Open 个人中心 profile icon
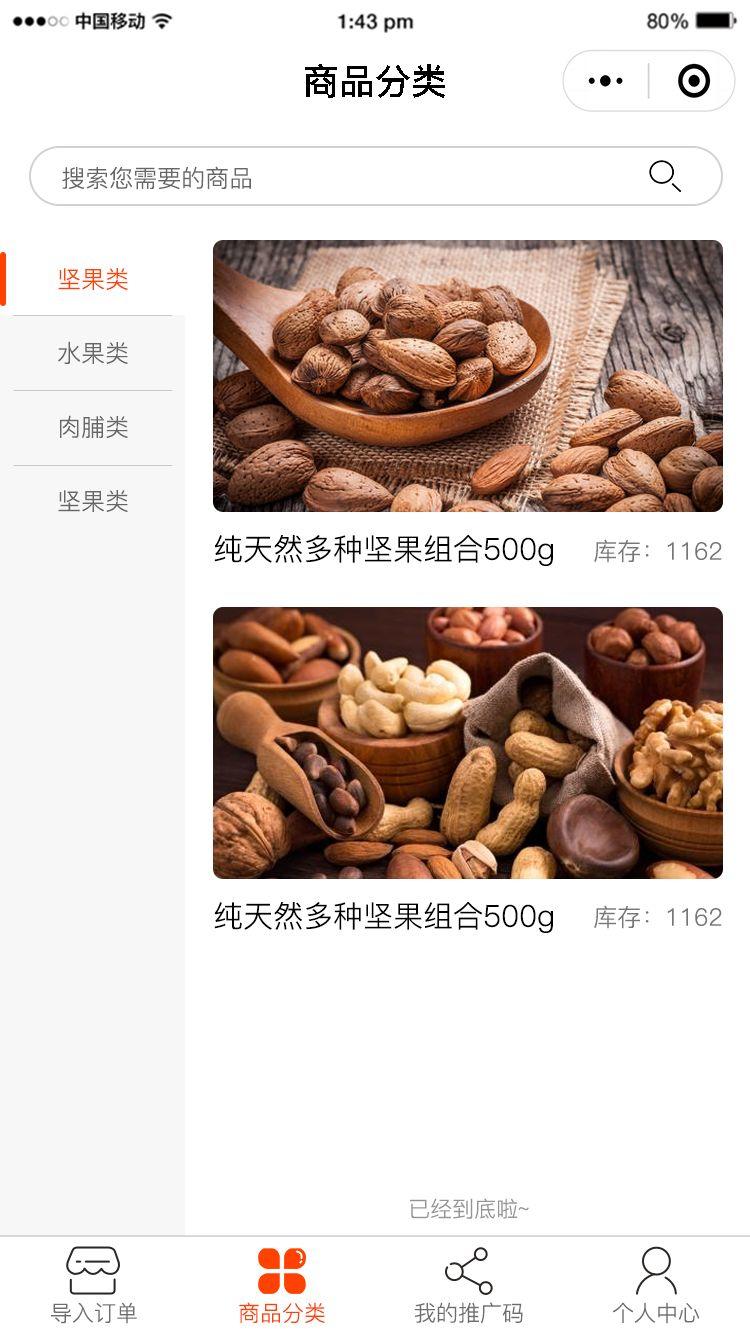The height and width of the screenshot is (1334, 750). coord(655,1265)
